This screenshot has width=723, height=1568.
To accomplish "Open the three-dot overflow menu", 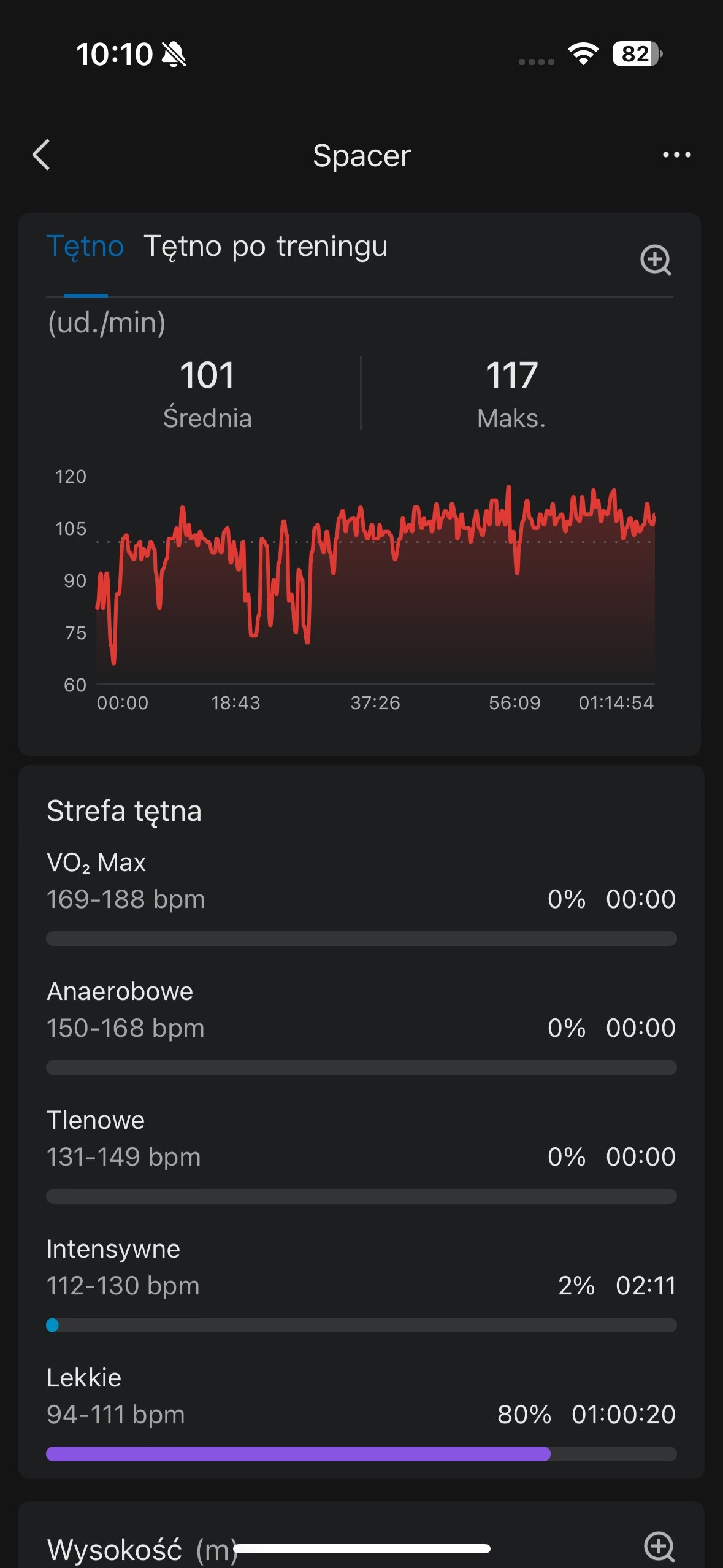I will tap(676, 155).
